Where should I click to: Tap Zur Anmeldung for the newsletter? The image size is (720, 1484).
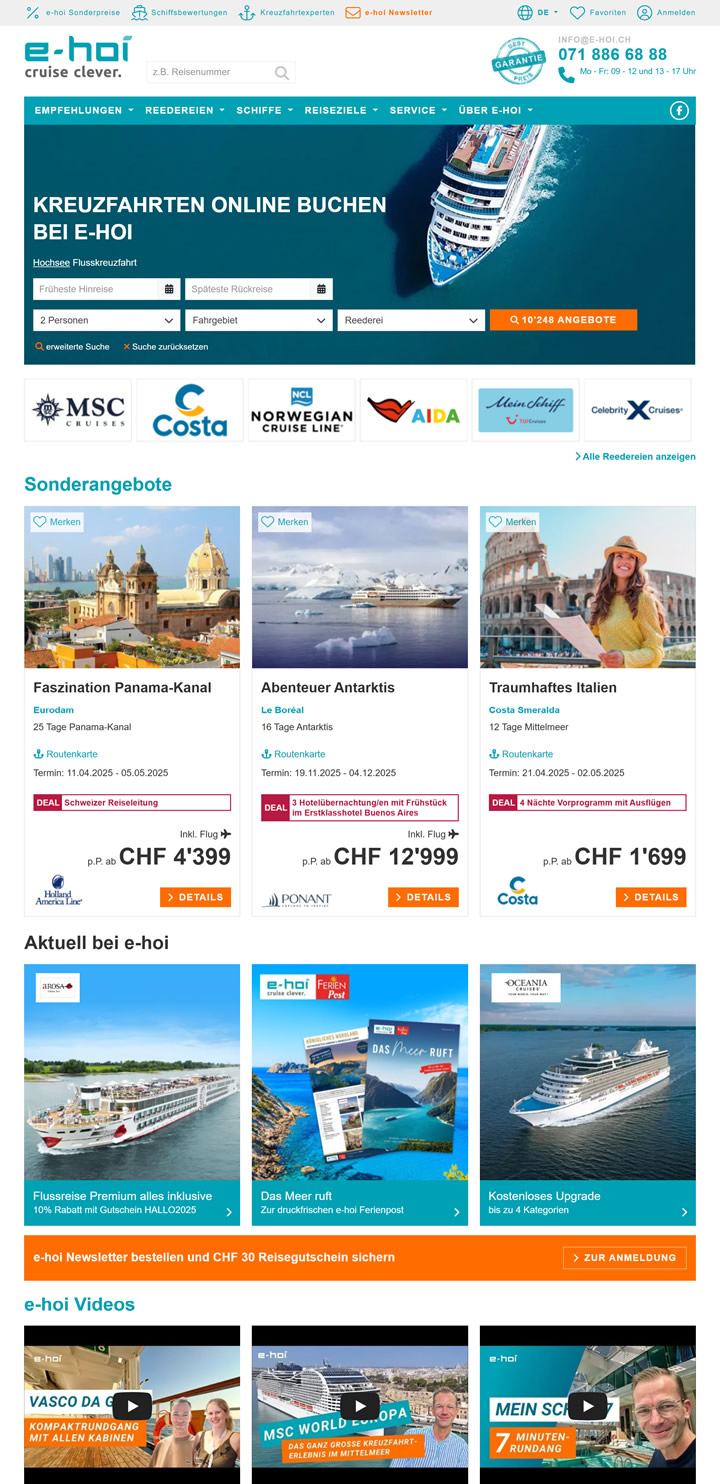click(624, 1257)
